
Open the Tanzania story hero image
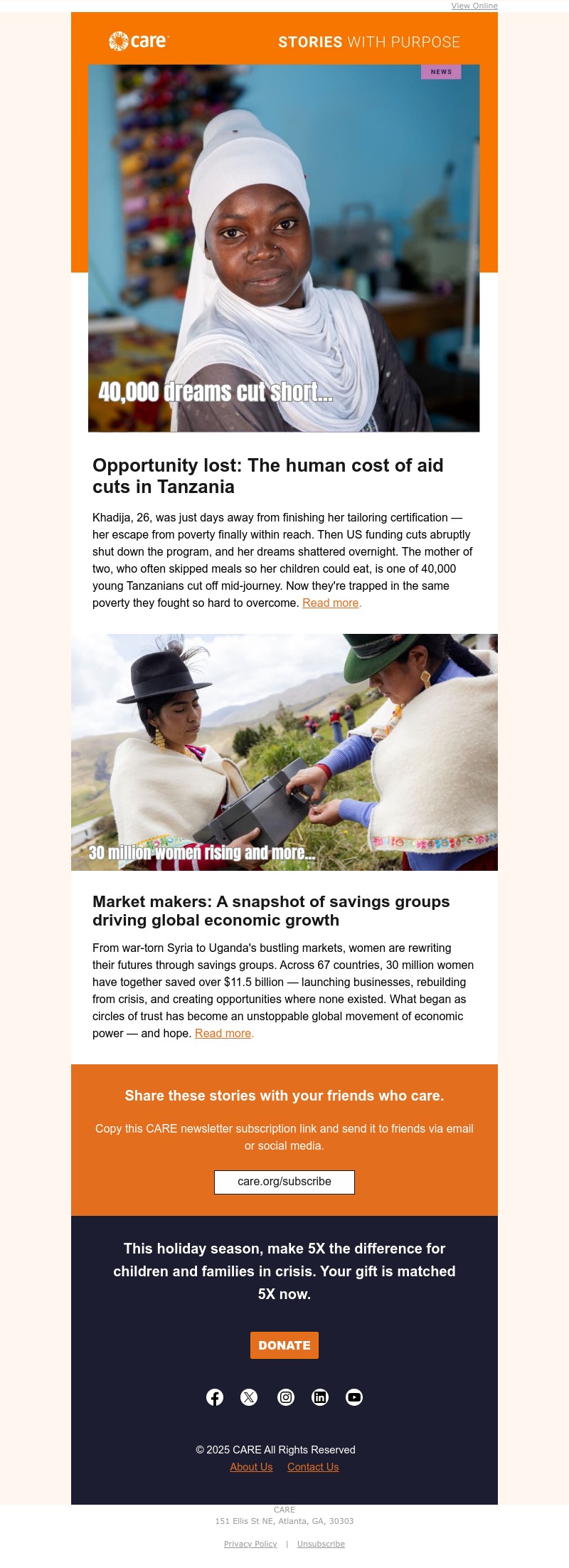click(284, 248)
